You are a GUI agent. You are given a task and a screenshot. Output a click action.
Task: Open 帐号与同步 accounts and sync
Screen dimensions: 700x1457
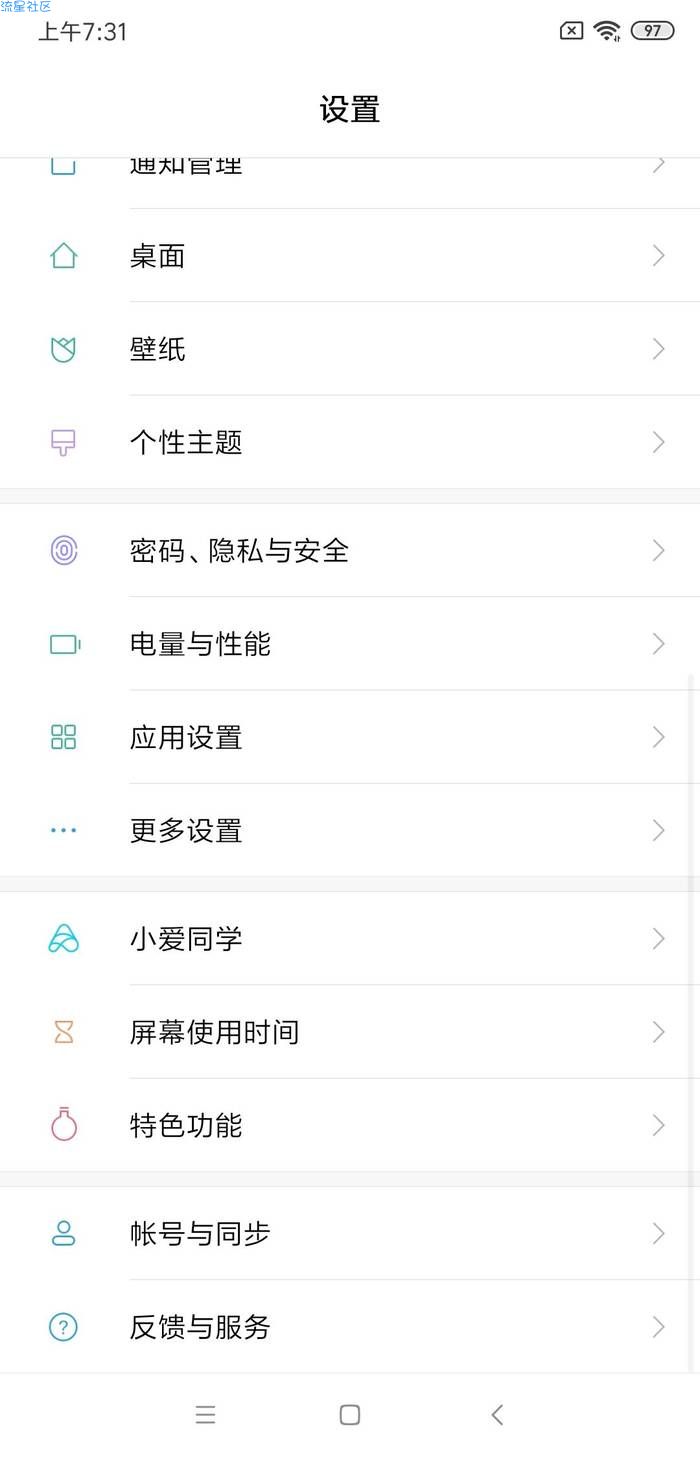pyautogui.click(x=350, y=1234)
